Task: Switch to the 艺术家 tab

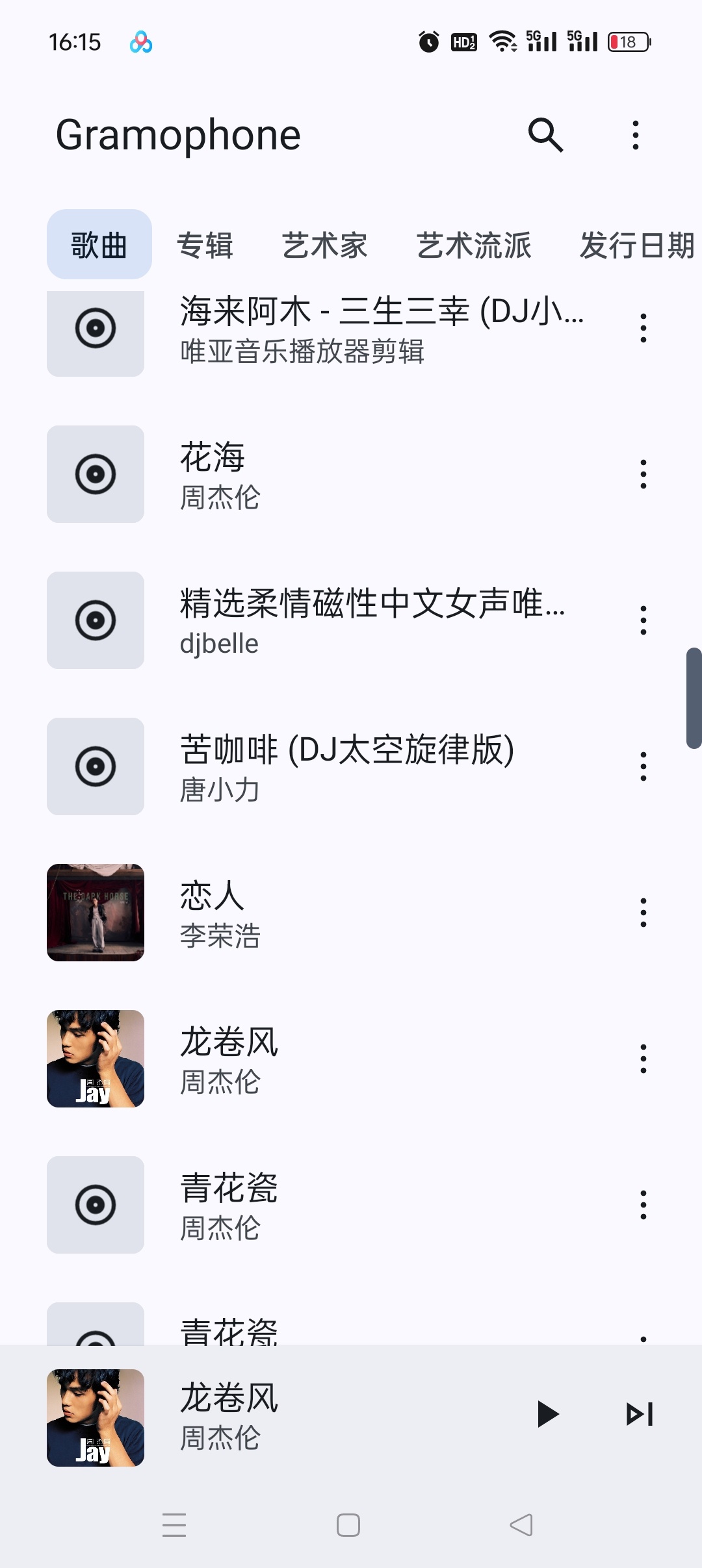Action: click(323, 245)
